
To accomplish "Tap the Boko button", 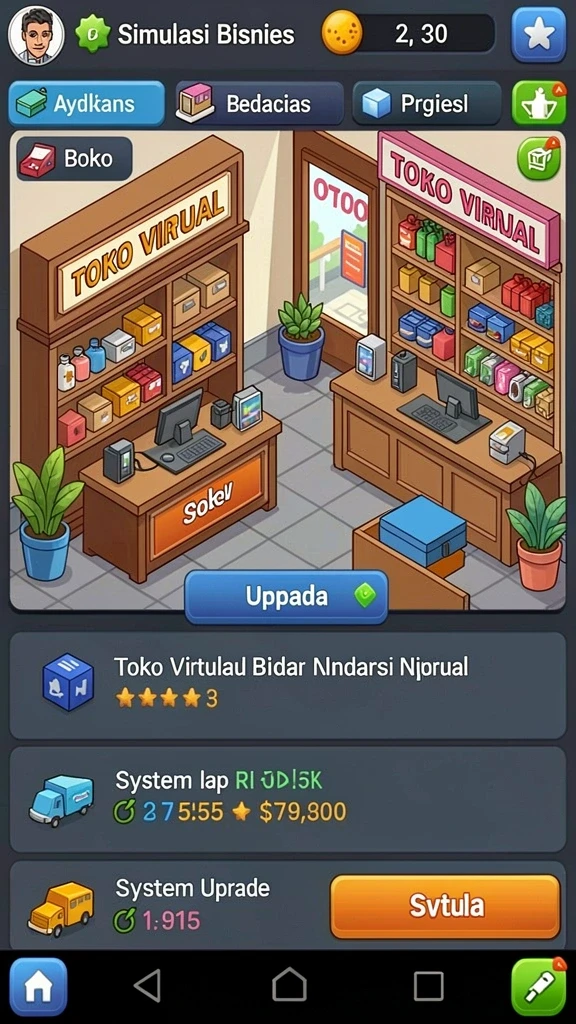I will pos(74,159).
